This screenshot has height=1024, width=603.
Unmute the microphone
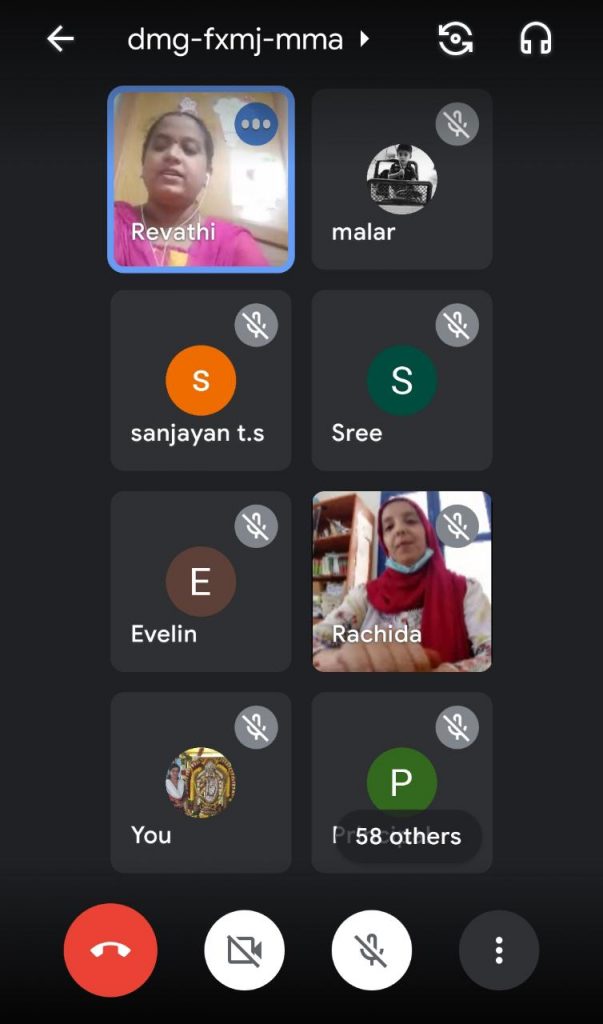click(x=372, y=950)
